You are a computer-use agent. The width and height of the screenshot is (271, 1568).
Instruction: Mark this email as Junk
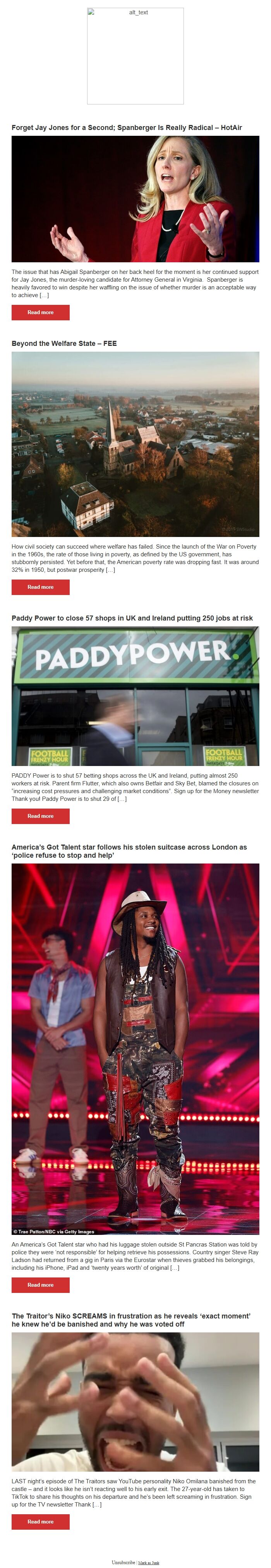pyautogui.click(x=149, y=1563)
